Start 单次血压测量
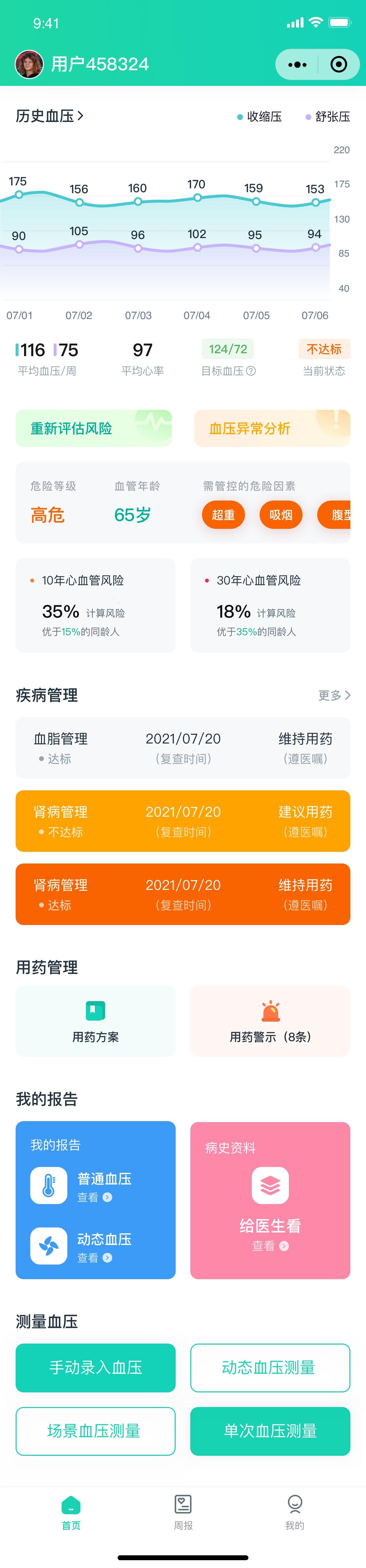The image size is (366, 1568). tap(270, 1431)
